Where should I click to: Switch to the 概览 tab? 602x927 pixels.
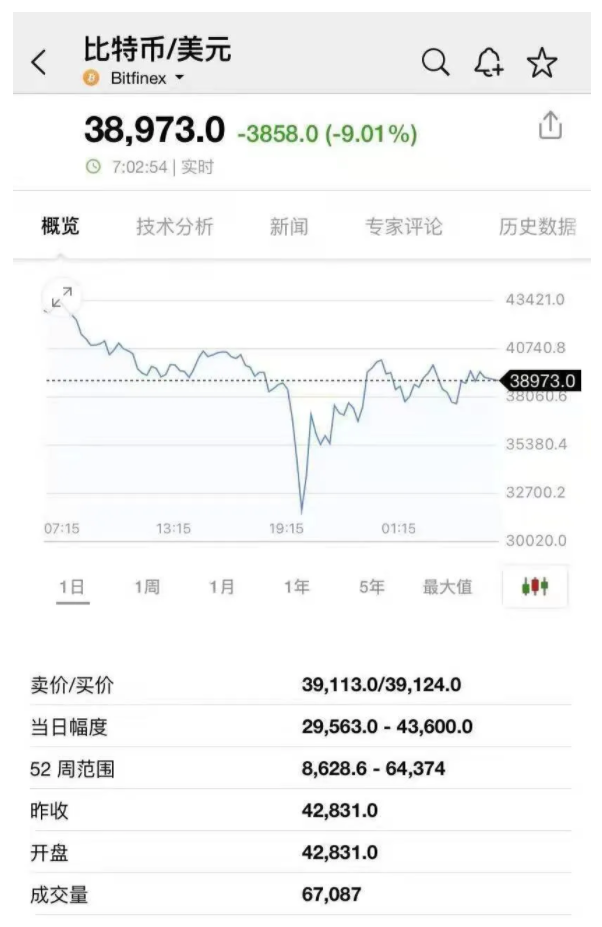[x=60, y=227]
